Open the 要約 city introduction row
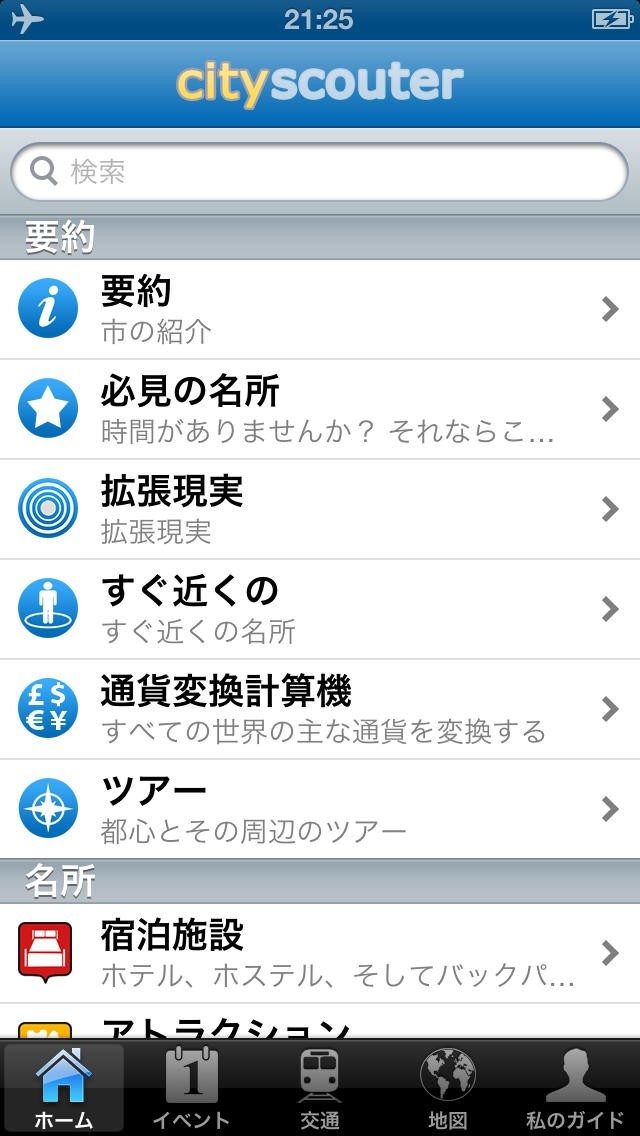Viewport: 640px width, 1136px height. [320, 309]
